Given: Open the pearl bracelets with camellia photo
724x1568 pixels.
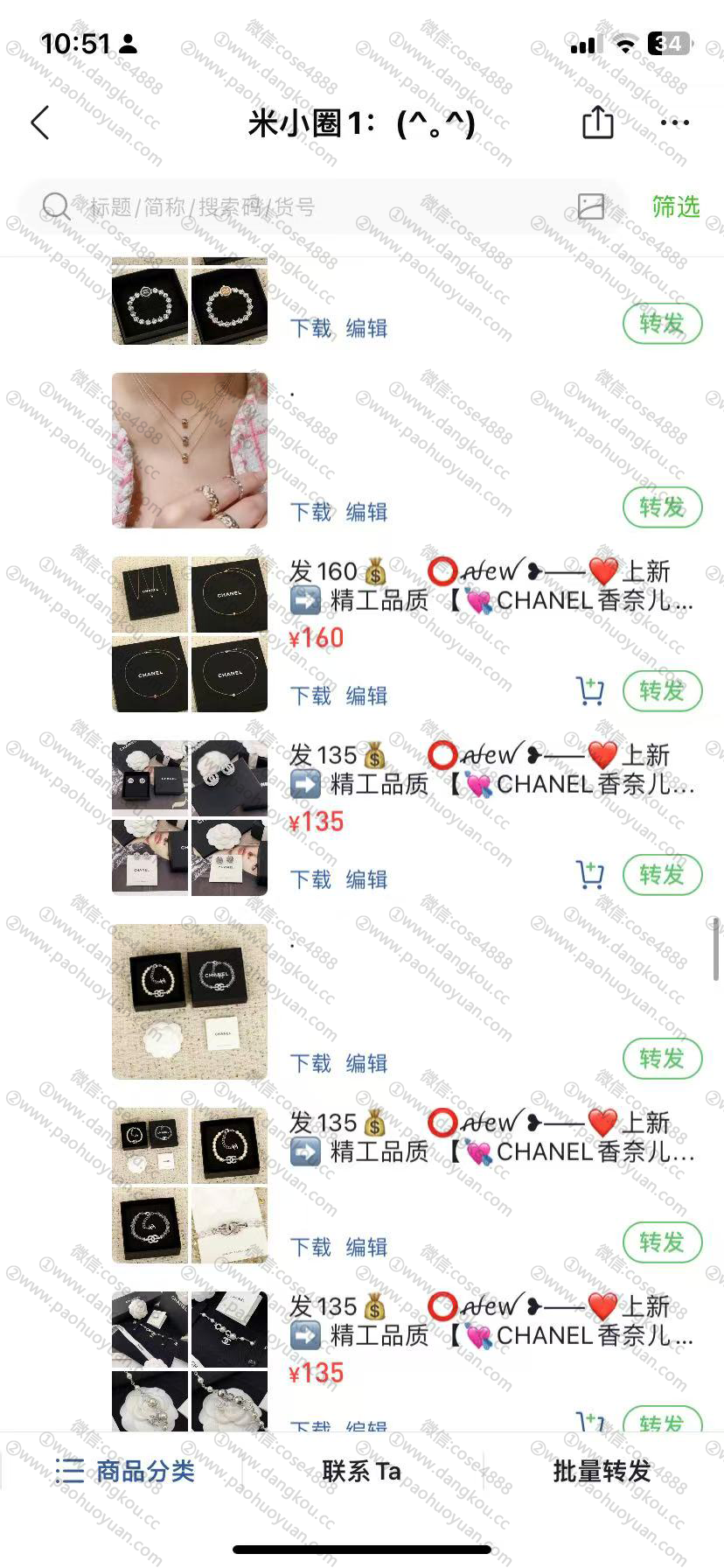Looking at the screenshot, I should pyautogui.click(x=190, y=1002).
